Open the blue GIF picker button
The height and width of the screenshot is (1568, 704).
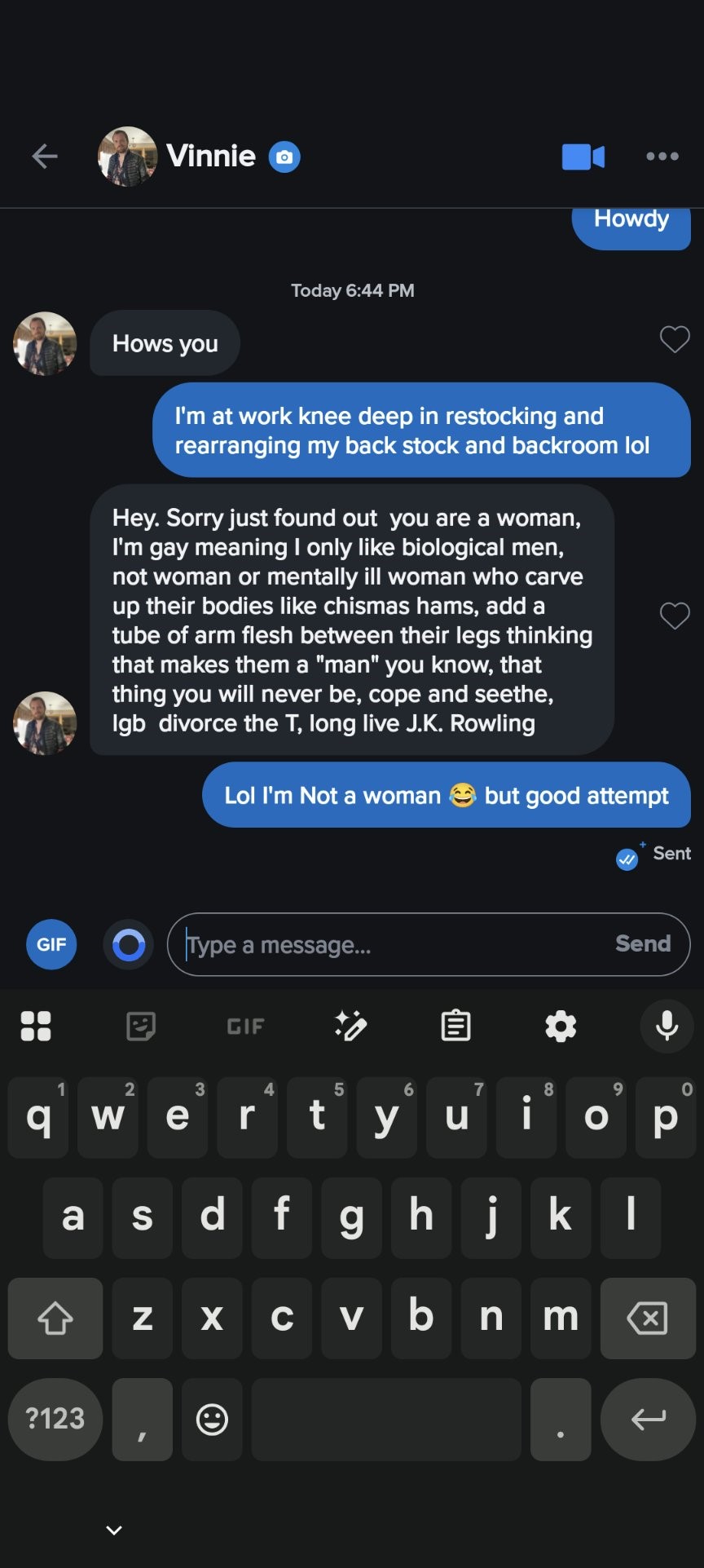[51, 944]
